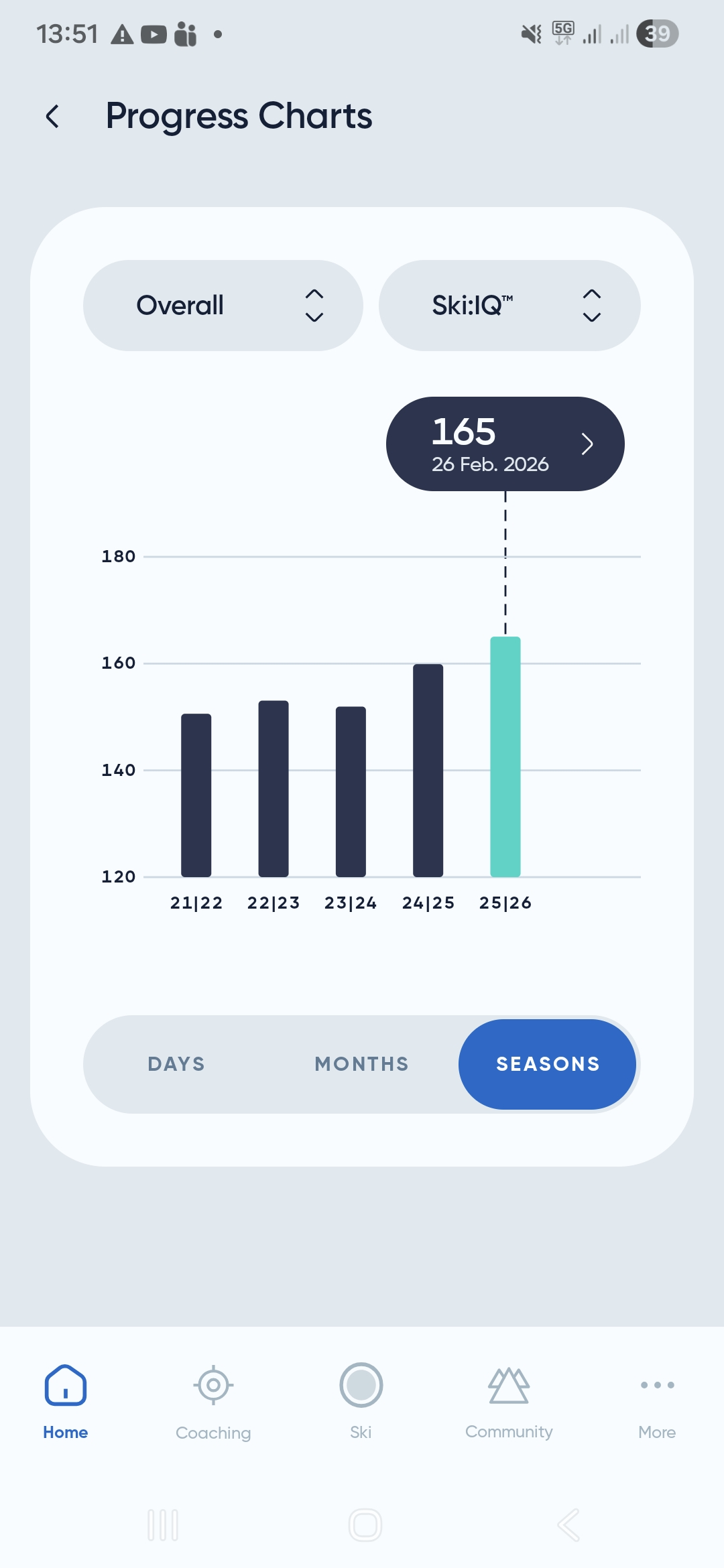The width and height of the screenshot is (724, 1568).
Task: Open the Overall dropdown
Action: (x=223, y=306)
